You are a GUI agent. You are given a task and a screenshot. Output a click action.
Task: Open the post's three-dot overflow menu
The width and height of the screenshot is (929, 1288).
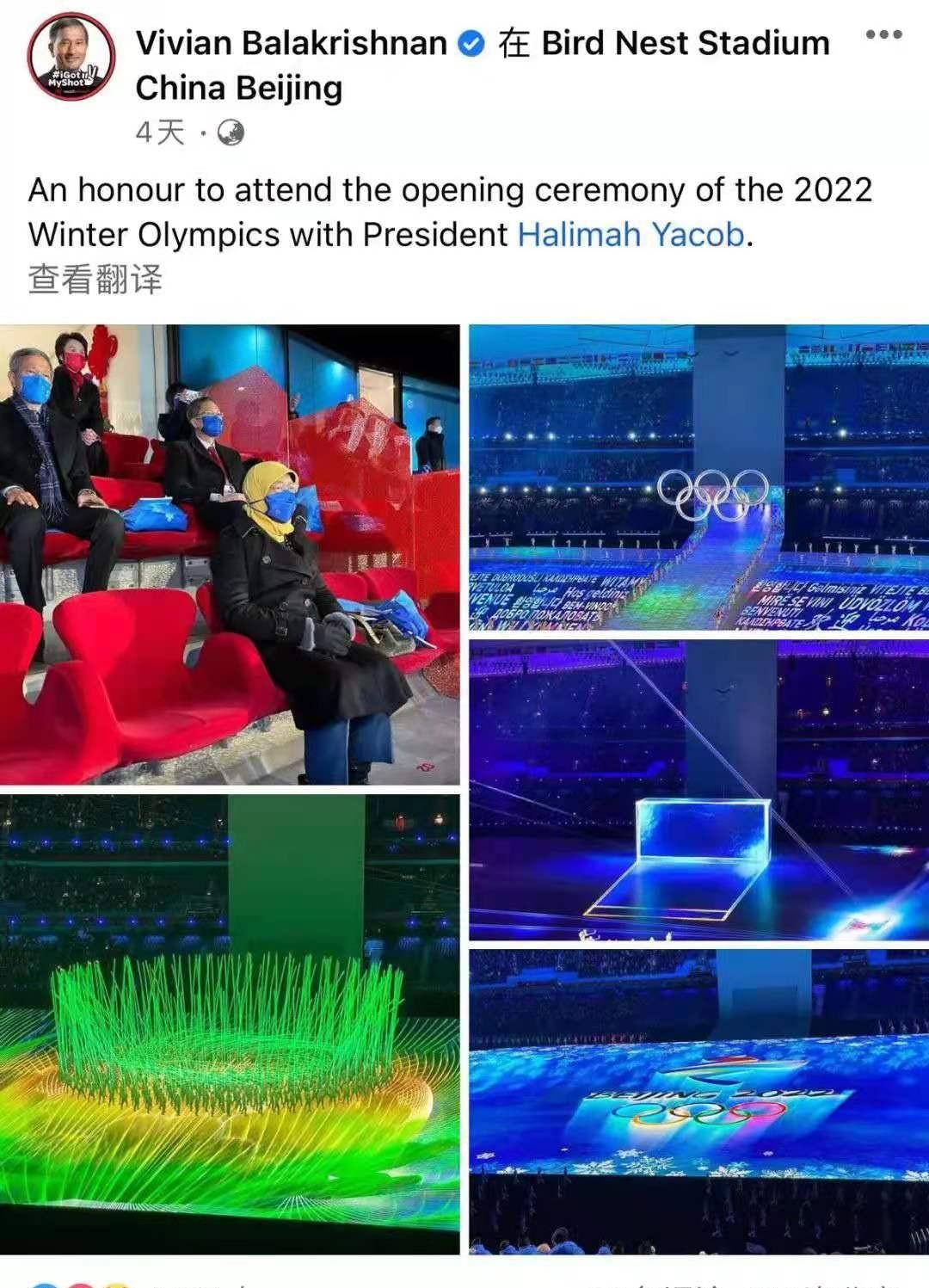(x=883, y=35)
